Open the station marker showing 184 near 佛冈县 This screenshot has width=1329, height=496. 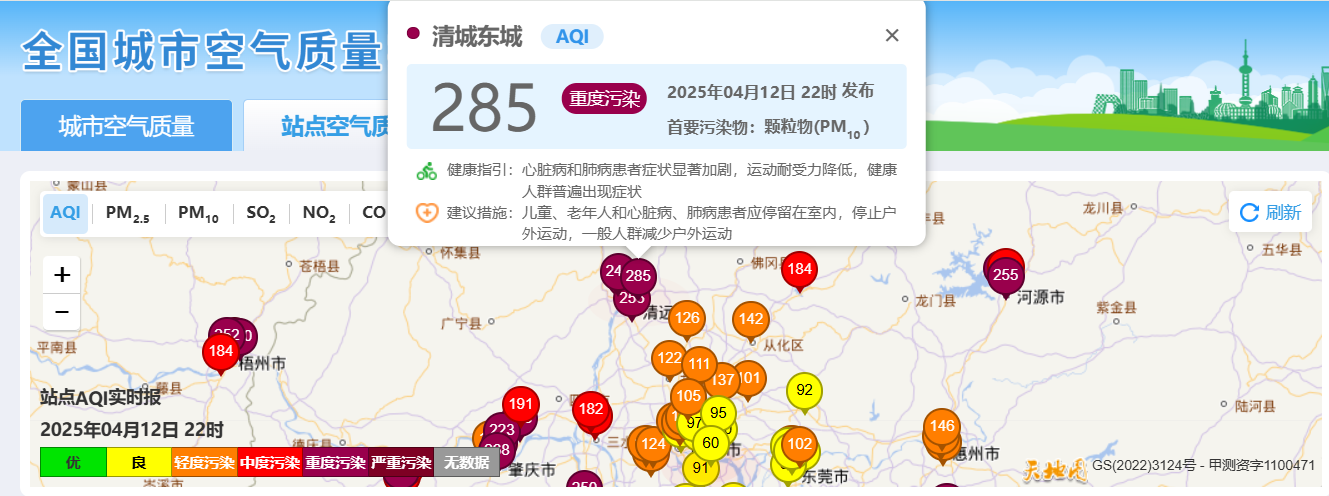(x=799, y=269)
